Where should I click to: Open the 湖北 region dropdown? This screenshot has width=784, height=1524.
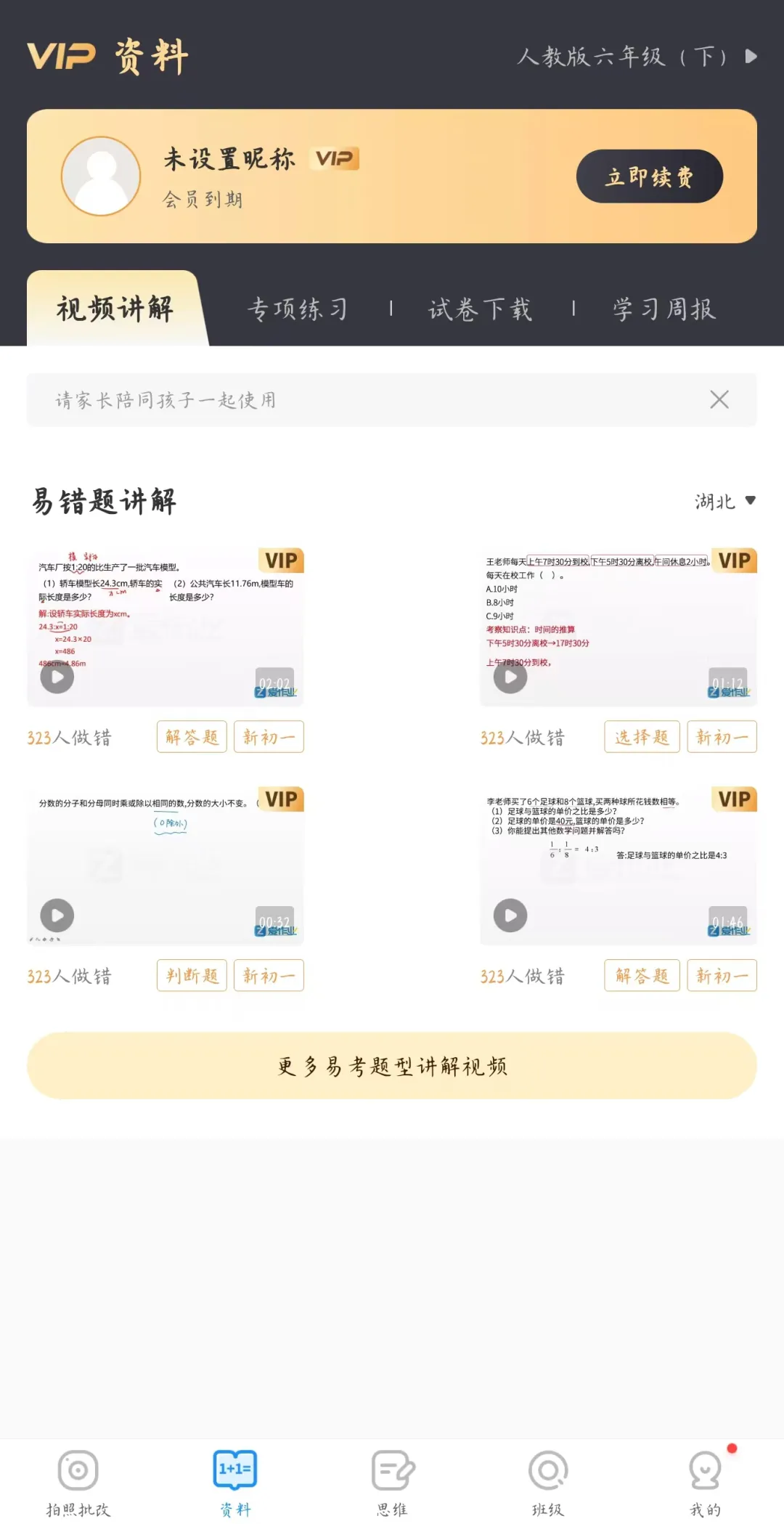pyautogui.click(x=724, y=501)
